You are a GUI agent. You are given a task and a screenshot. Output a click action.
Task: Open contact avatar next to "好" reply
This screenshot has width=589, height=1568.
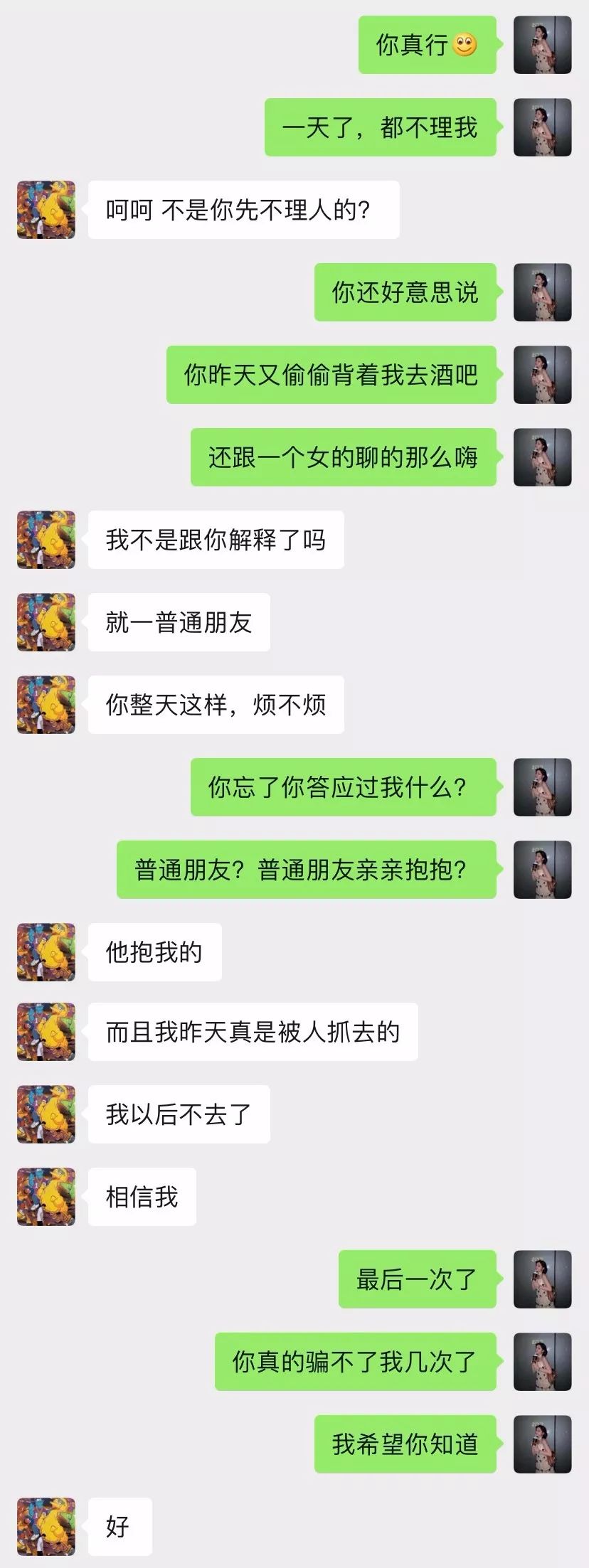(46, 1527)
